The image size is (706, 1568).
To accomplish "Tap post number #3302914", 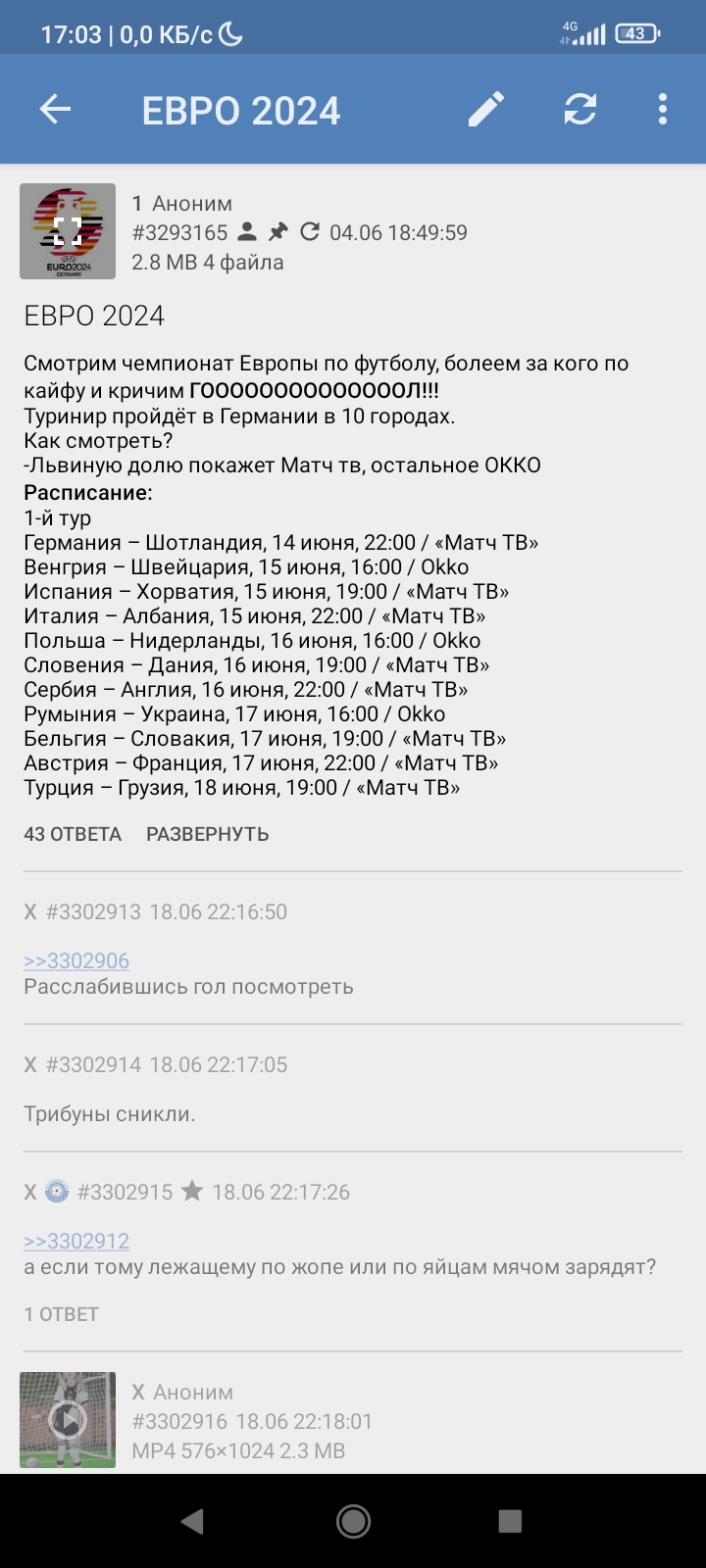I will (93, 1064).
